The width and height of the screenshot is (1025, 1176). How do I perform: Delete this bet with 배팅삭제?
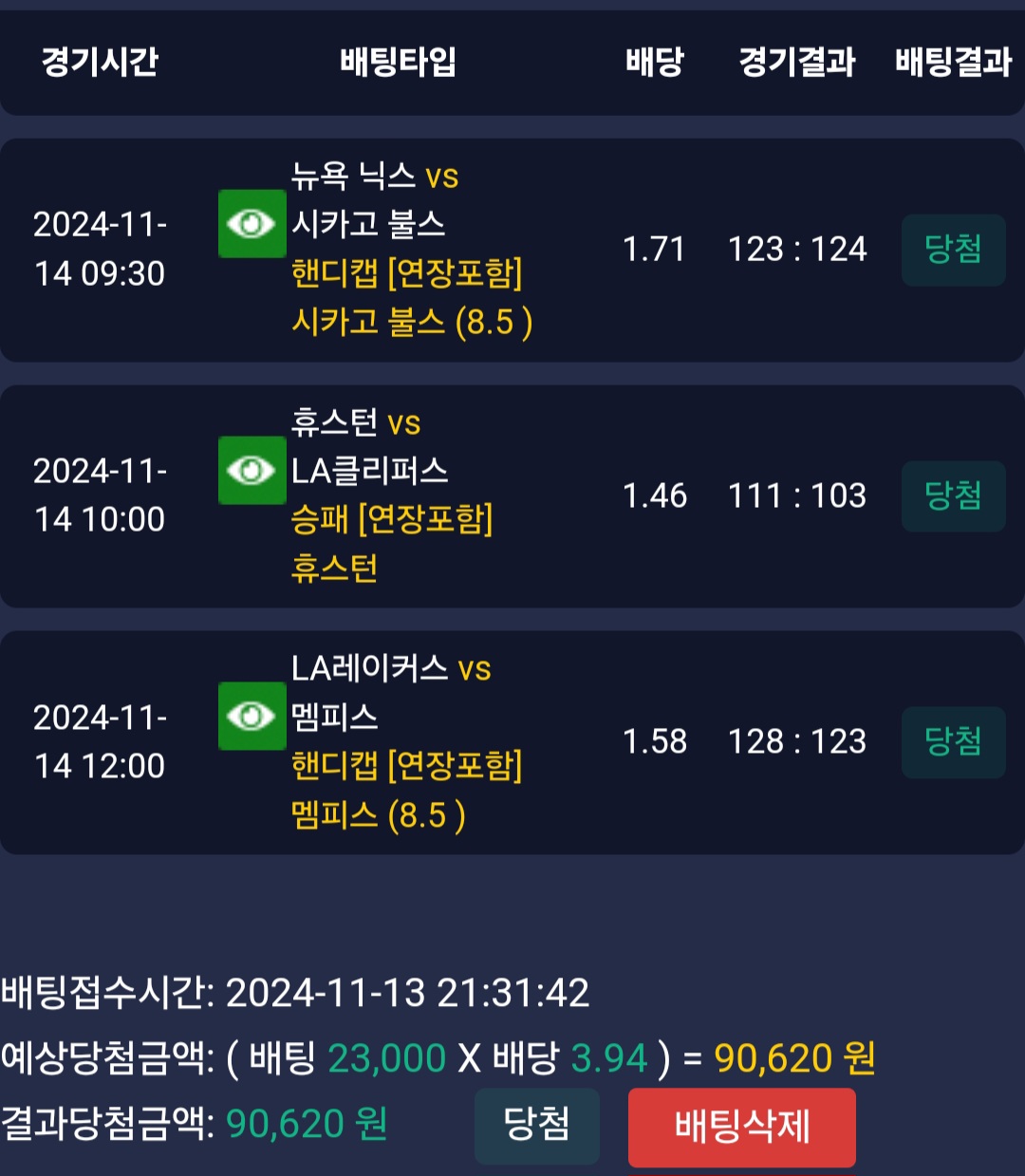741,1127
